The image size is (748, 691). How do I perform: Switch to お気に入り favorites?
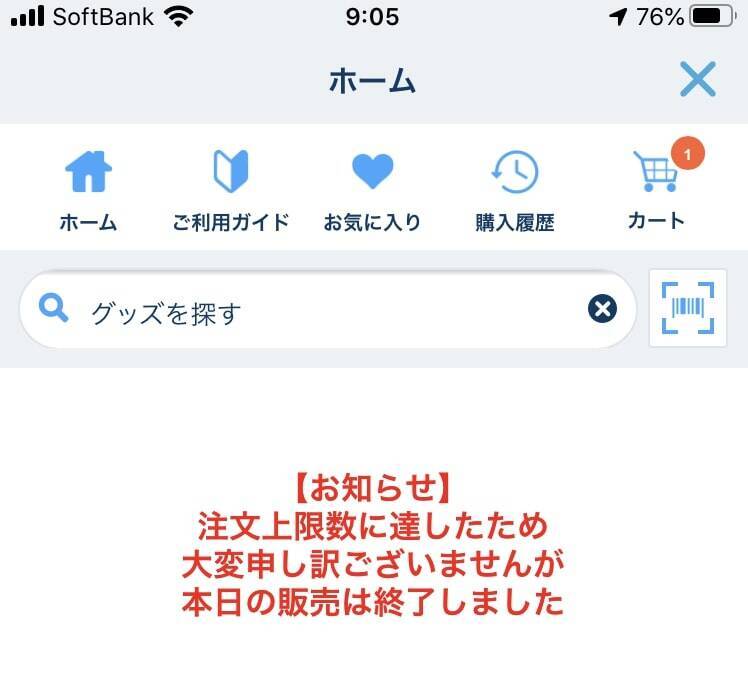pyautogui.click(x=372, y=190)
